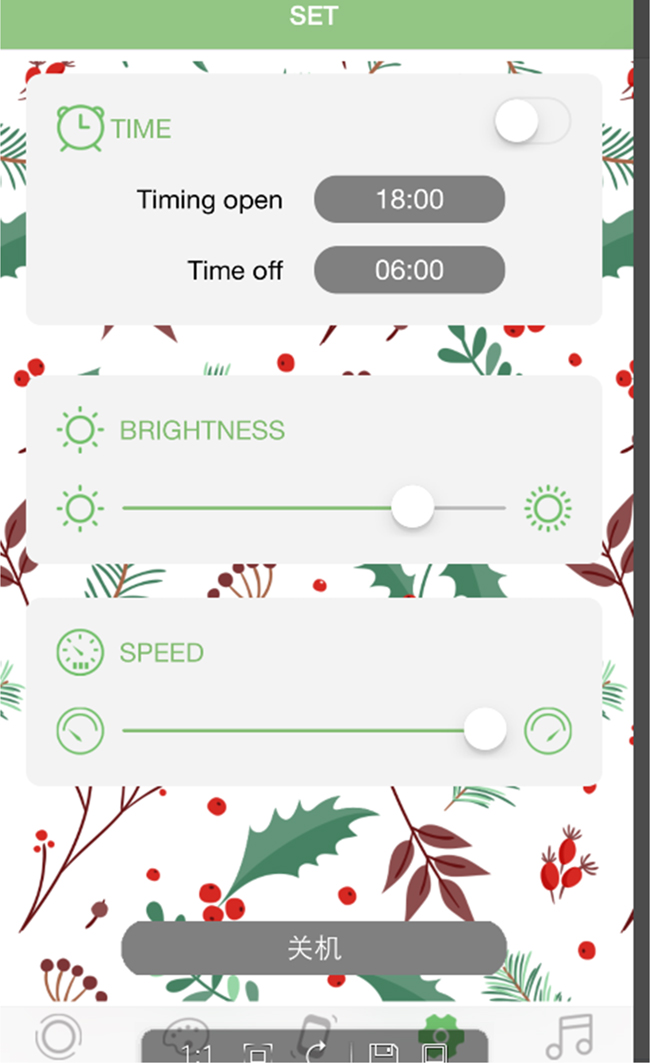This screenshot has height=1063, width=650.
Task: Change the Time off value 06:00
Action: pos(409,270)
